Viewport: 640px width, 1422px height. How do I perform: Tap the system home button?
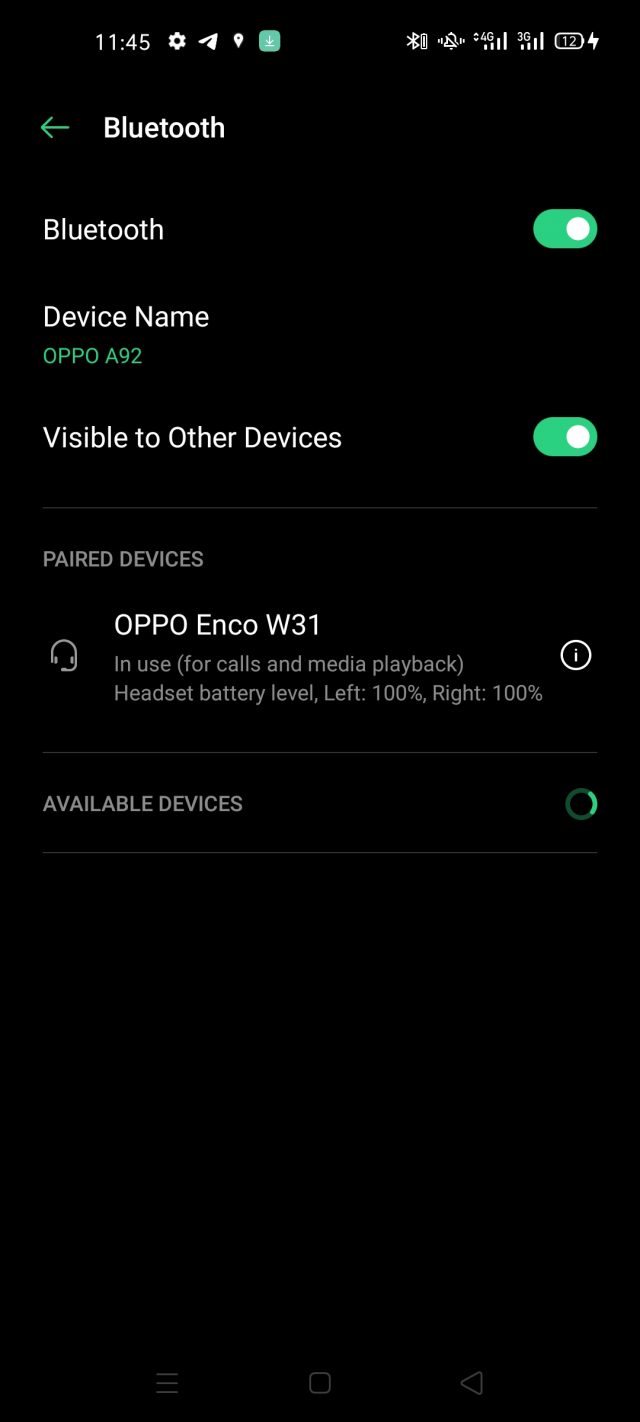coord(320,1383)
